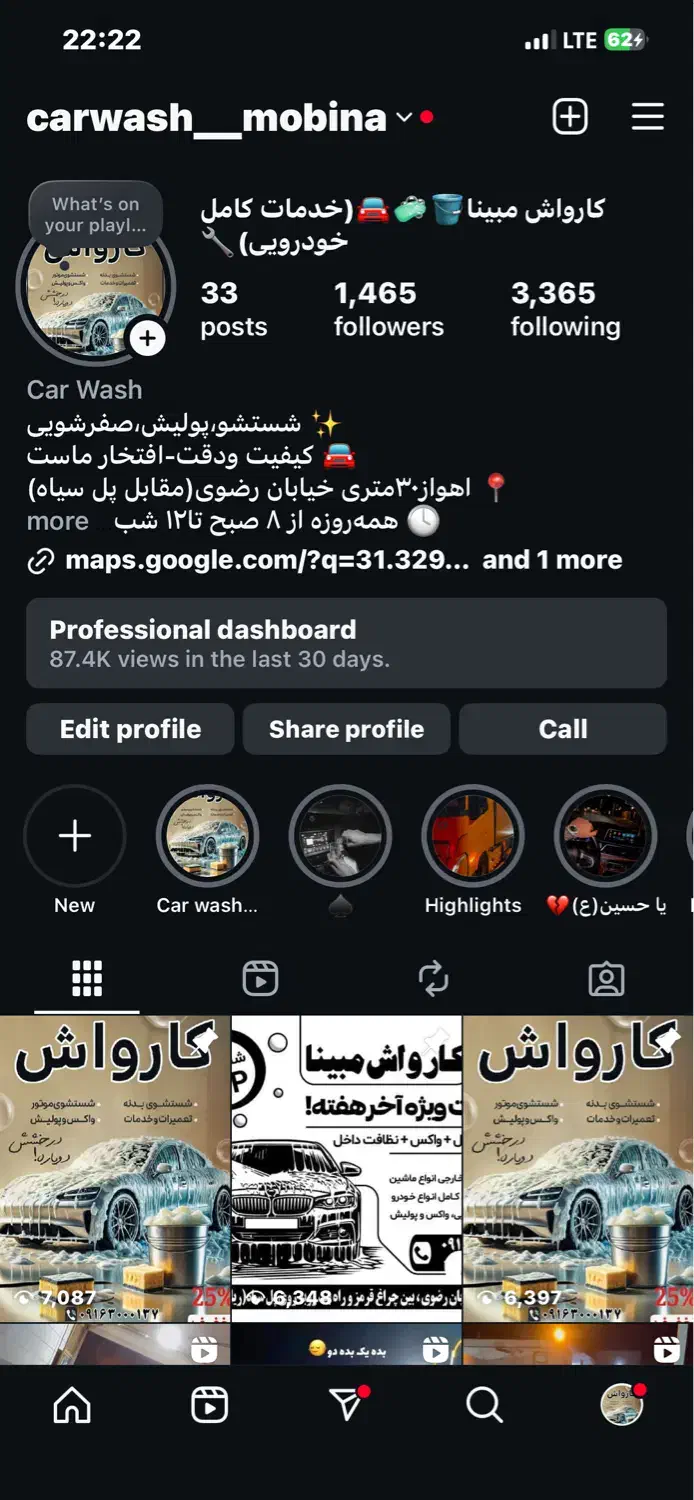View the 1,465 followers list
The width and height of the screenshot is (694, 1500).
[388, 309]
